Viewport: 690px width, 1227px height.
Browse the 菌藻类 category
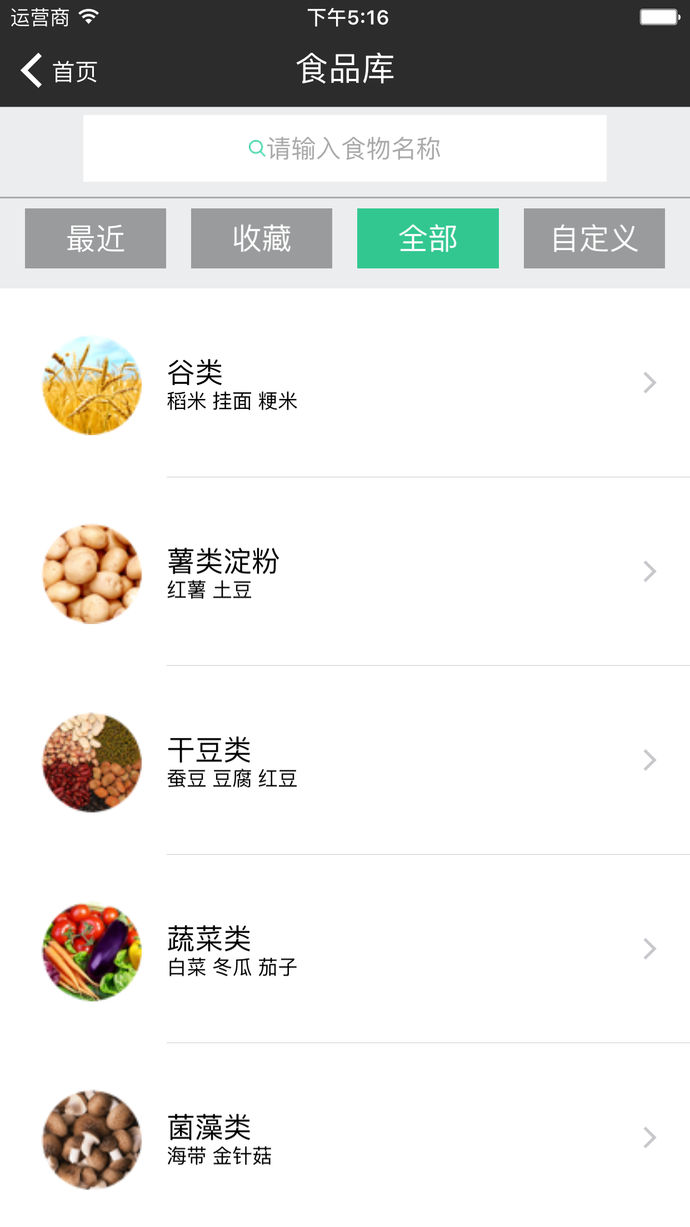point(345,1138)
